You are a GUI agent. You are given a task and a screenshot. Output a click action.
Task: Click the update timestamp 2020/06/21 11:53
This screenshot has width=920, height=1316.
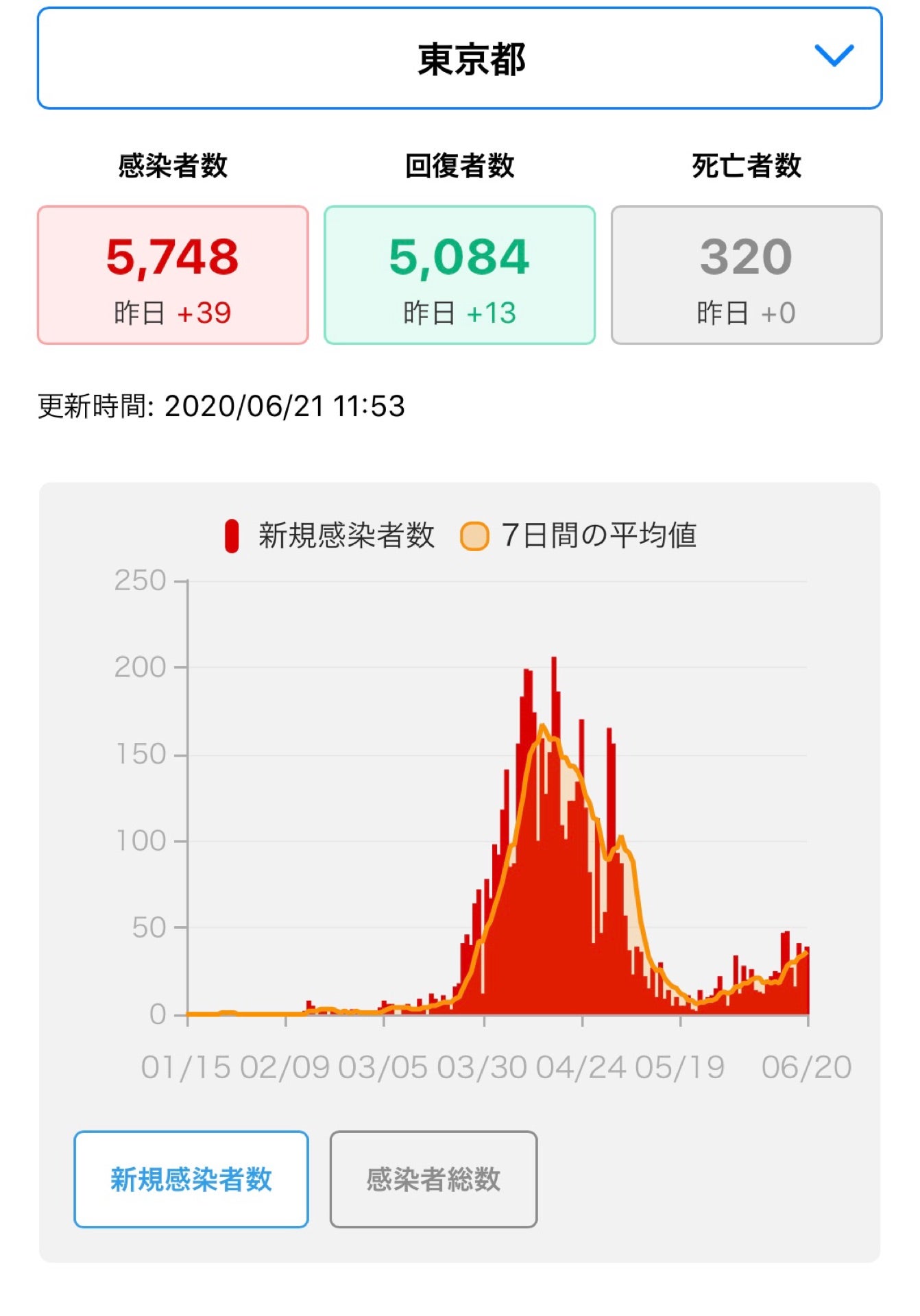pos(222,405)
